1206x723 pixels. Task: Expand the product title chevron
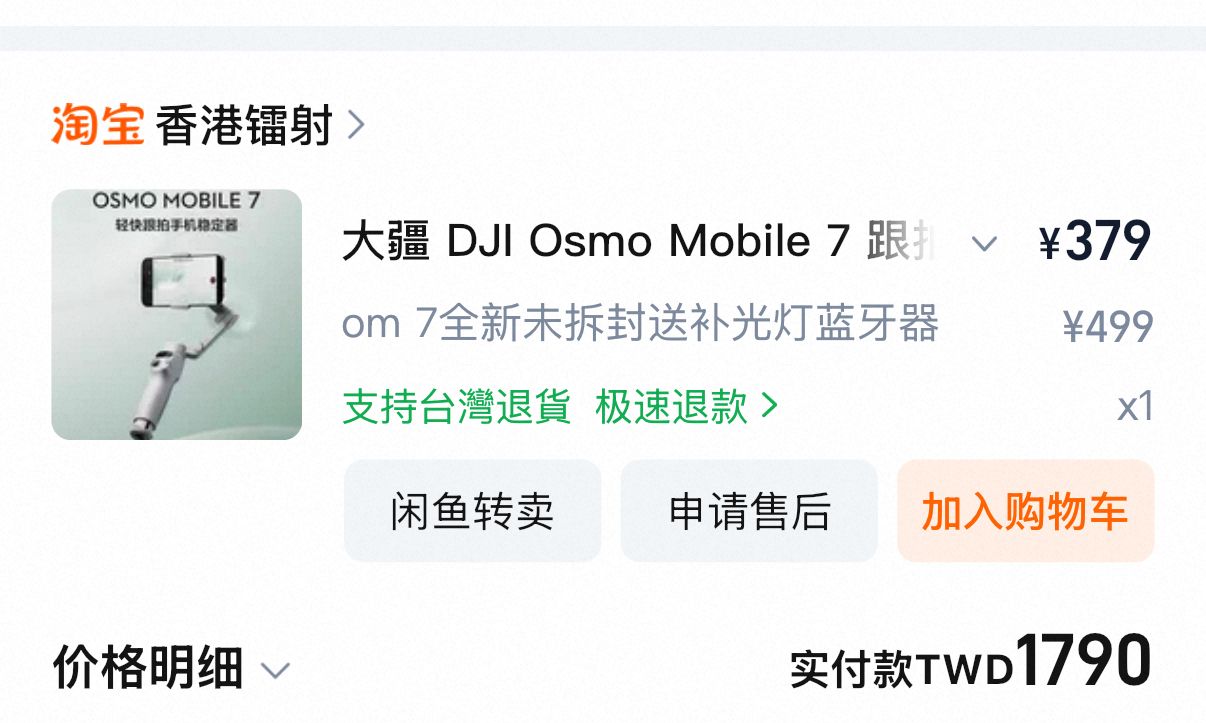(985, 243)
